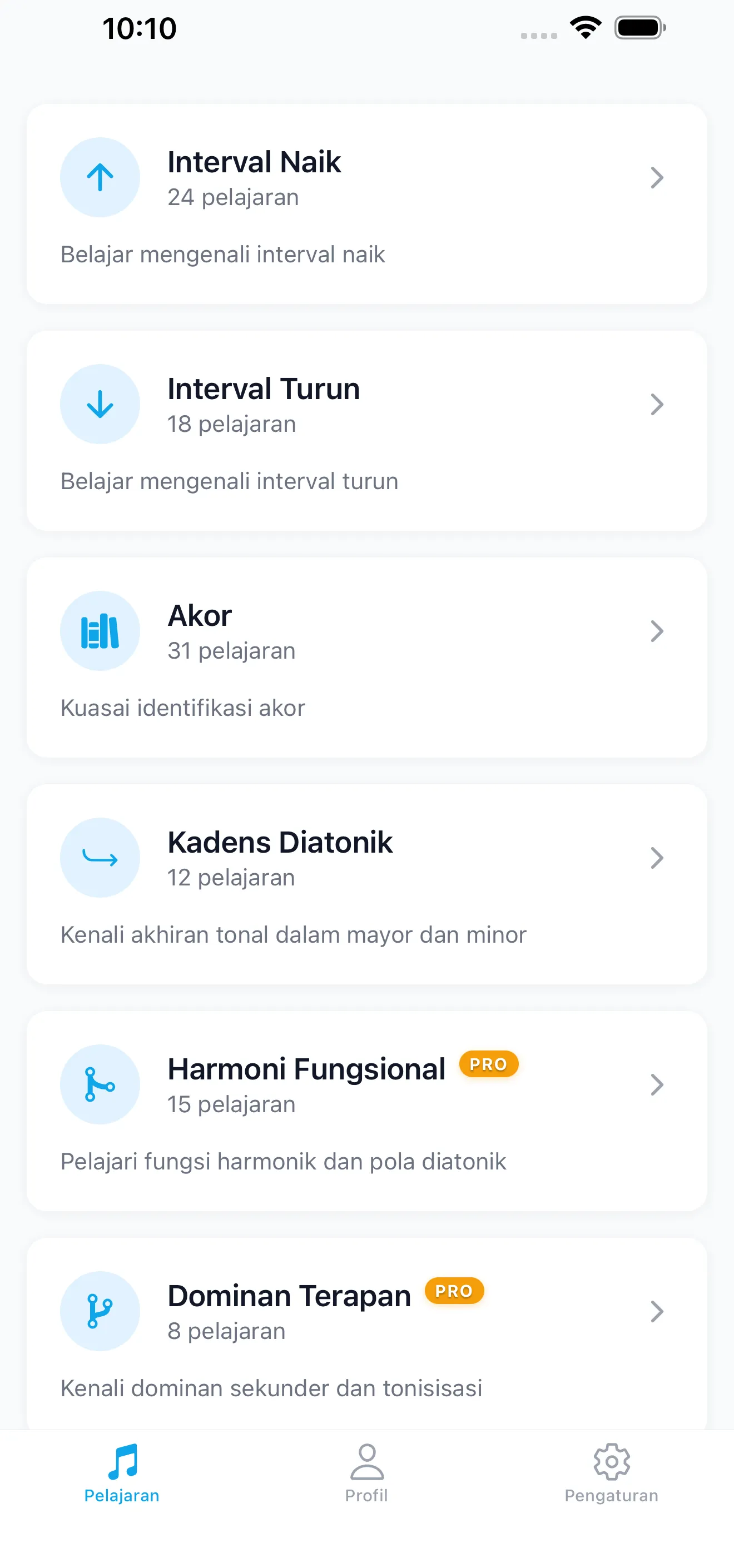Expand the Kadens Diatonik chevron

click(656, 857)
